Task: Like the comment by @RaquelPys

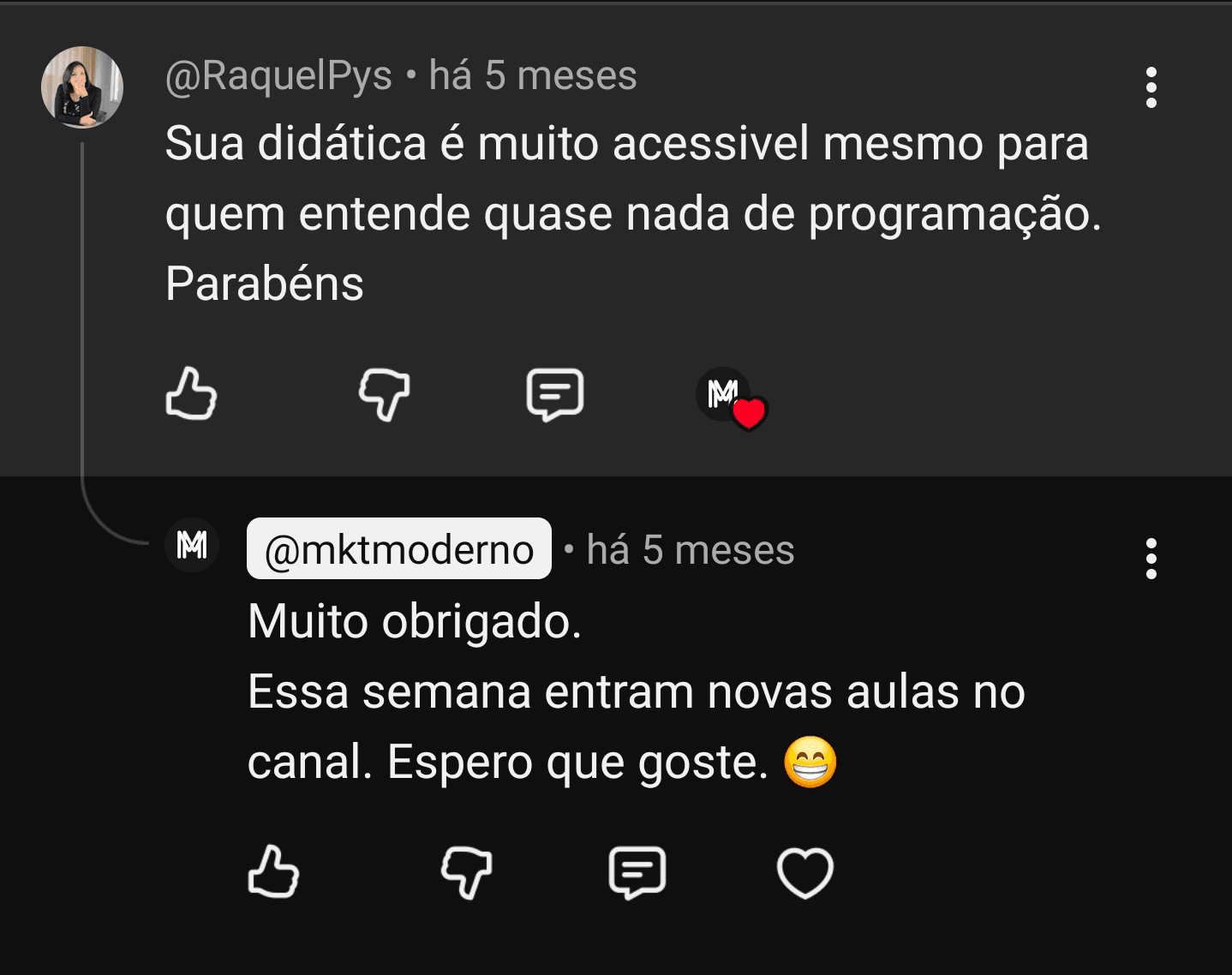Action: click(x=191, y=394)
